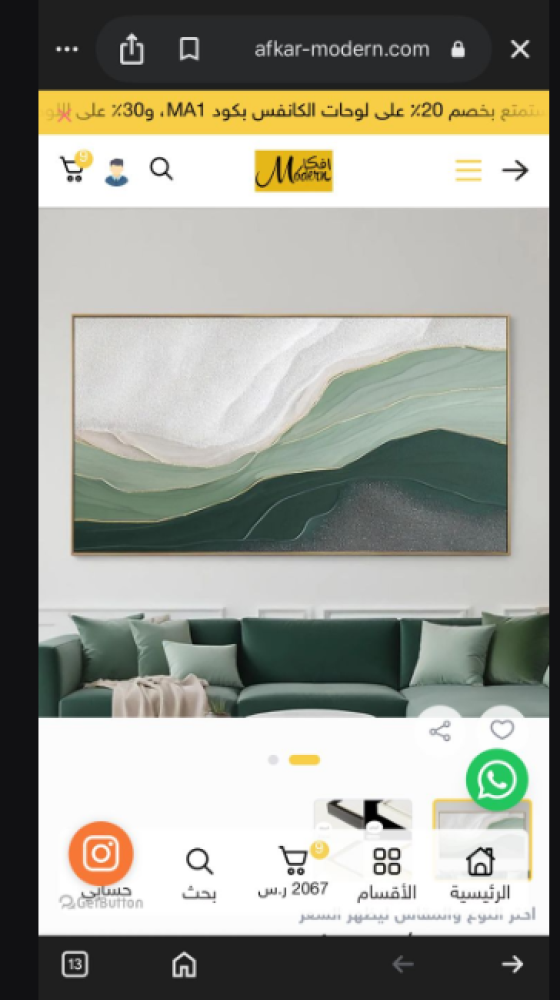The image size is (560, 1000).
Task: Select the first image page dot
Action: tap(273, 760)
